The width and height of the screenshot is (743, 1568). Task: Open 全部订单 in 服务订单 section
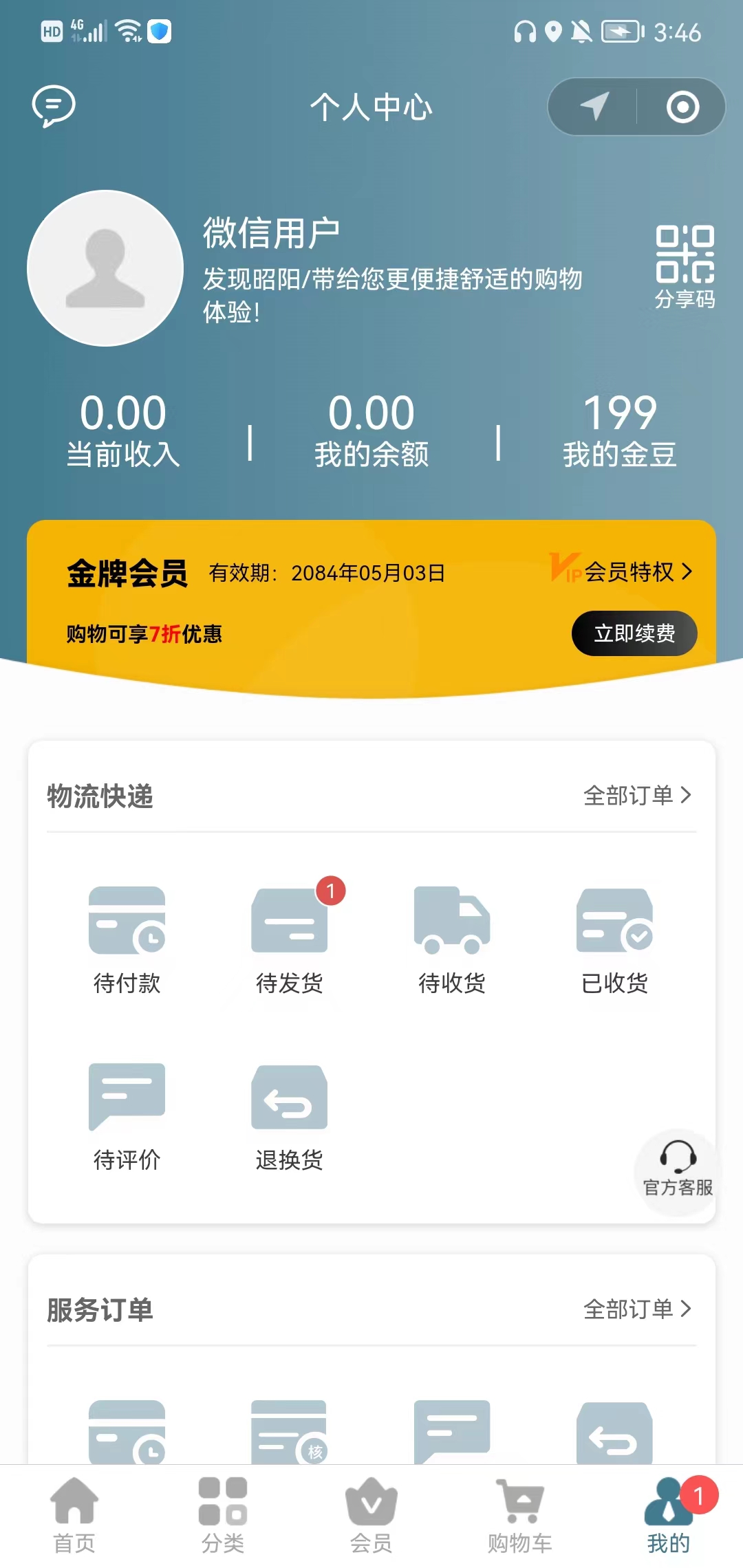tap(637, 1309)
